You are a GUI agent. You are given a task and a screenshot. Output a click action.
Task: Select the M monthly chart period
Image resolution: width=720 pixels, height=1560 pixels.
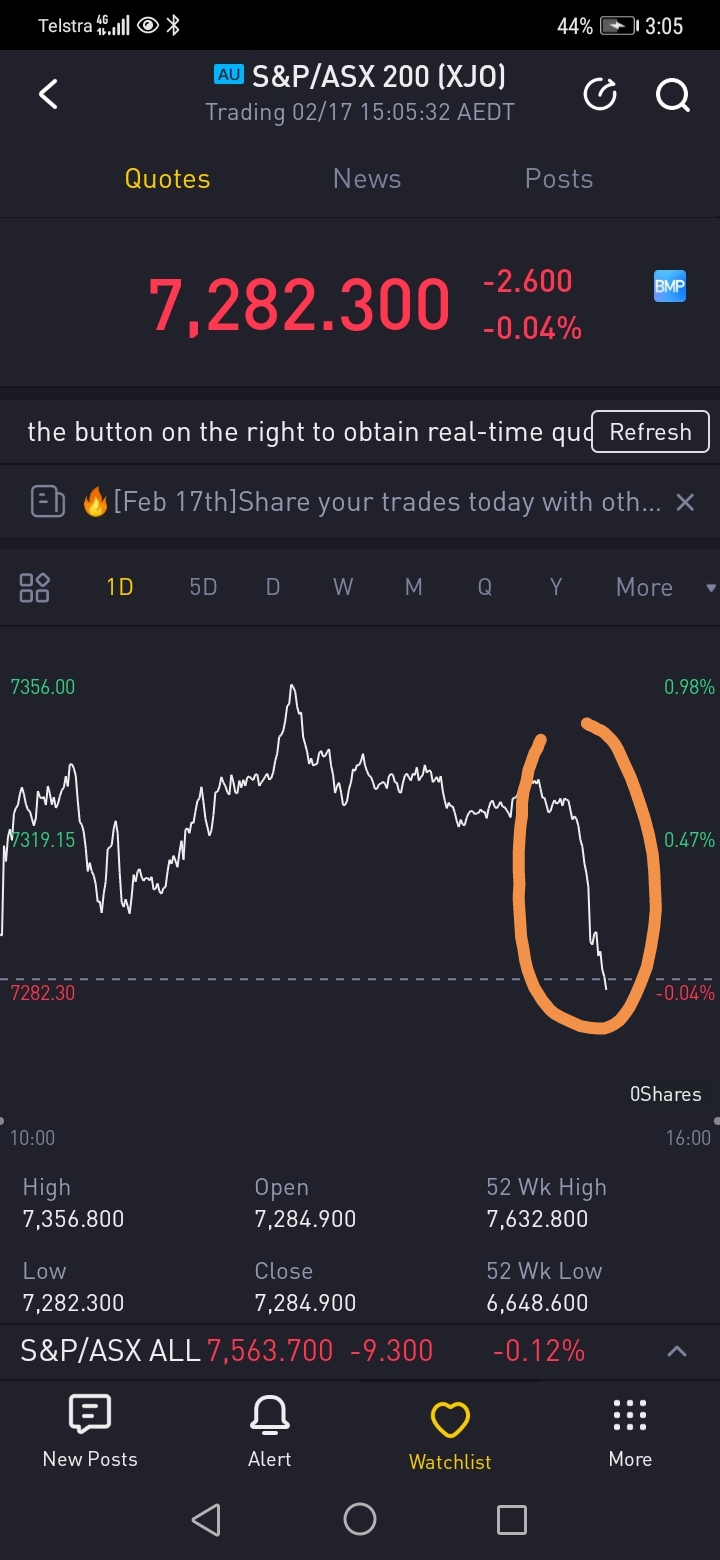[414, 587]
